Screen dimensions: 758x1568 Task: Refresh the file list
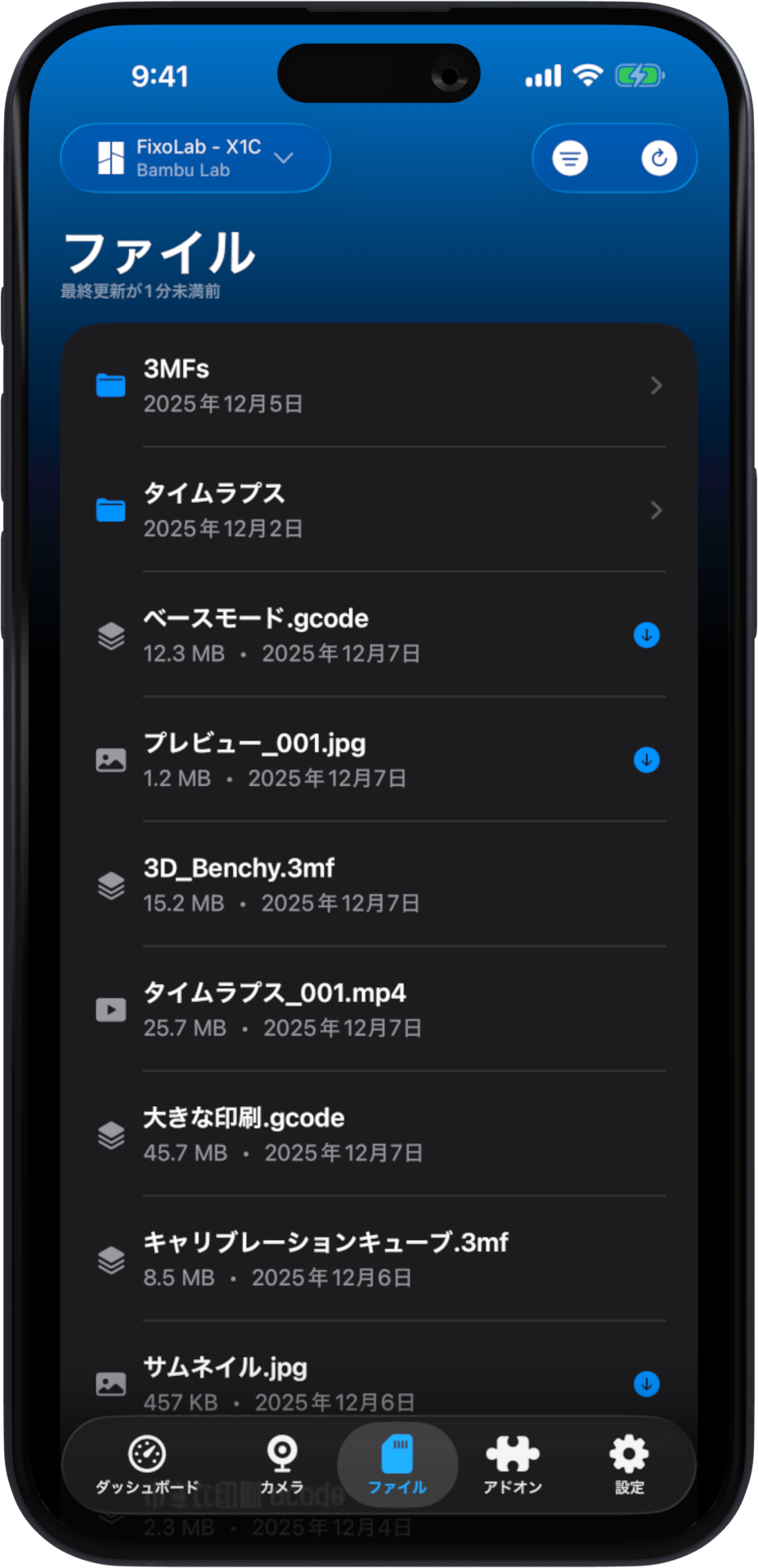click(x=659, y=158)
